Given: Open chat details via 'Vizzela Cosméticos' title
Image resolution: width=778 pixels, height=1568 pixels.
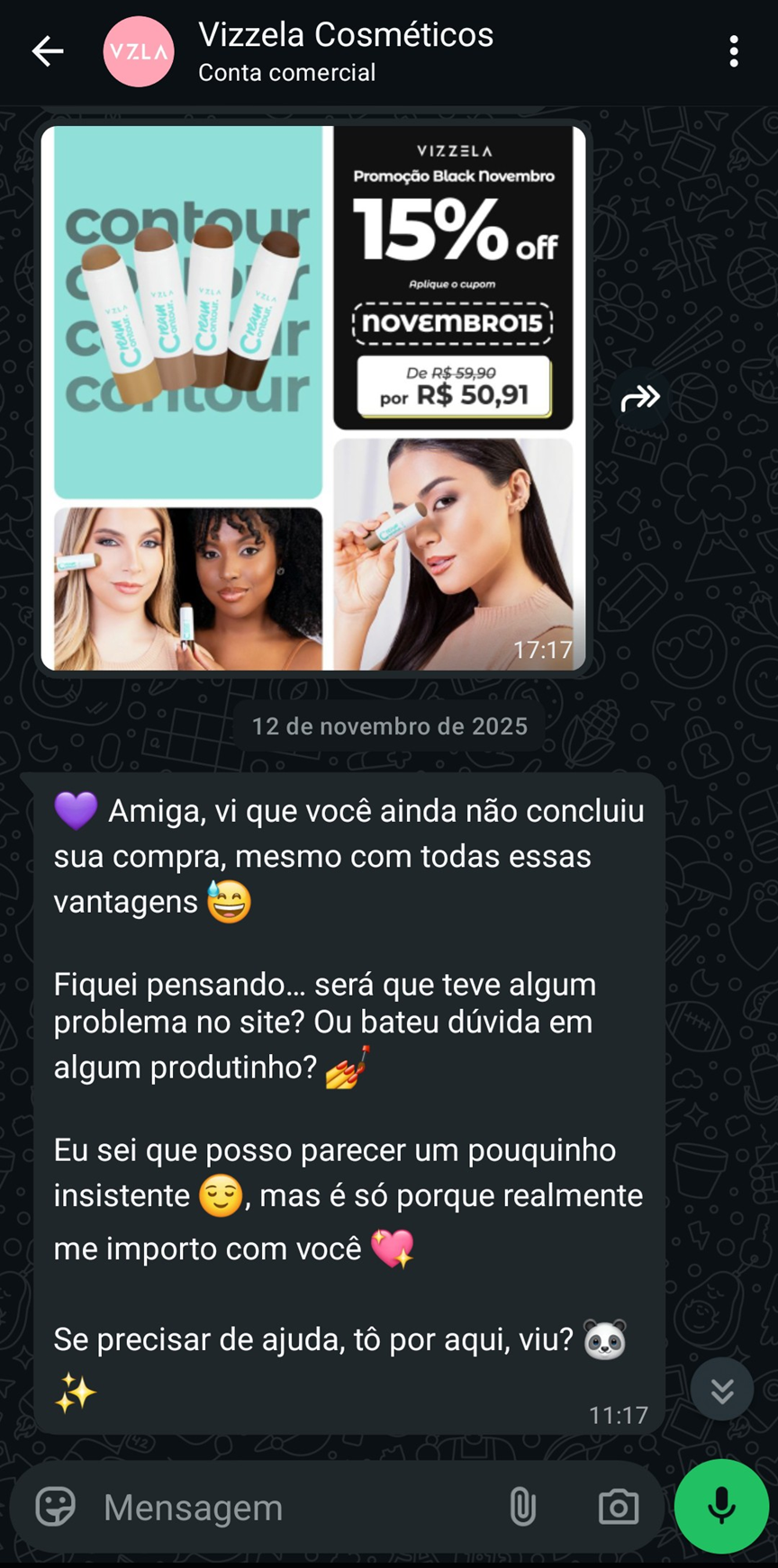Looking at the screenshot, I should click(348, 36).
